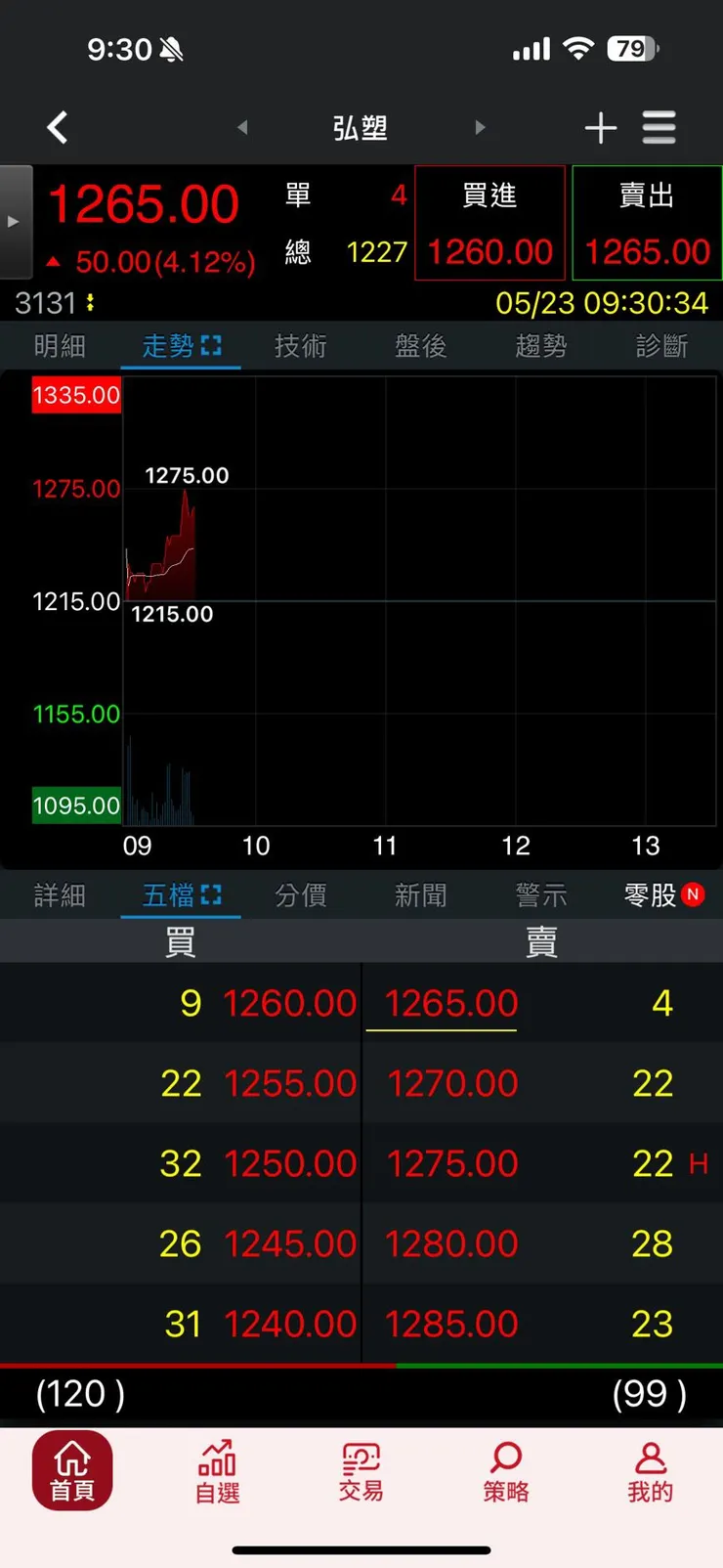Expand the side panel arrow beside the price

click(x=15, y=222)
